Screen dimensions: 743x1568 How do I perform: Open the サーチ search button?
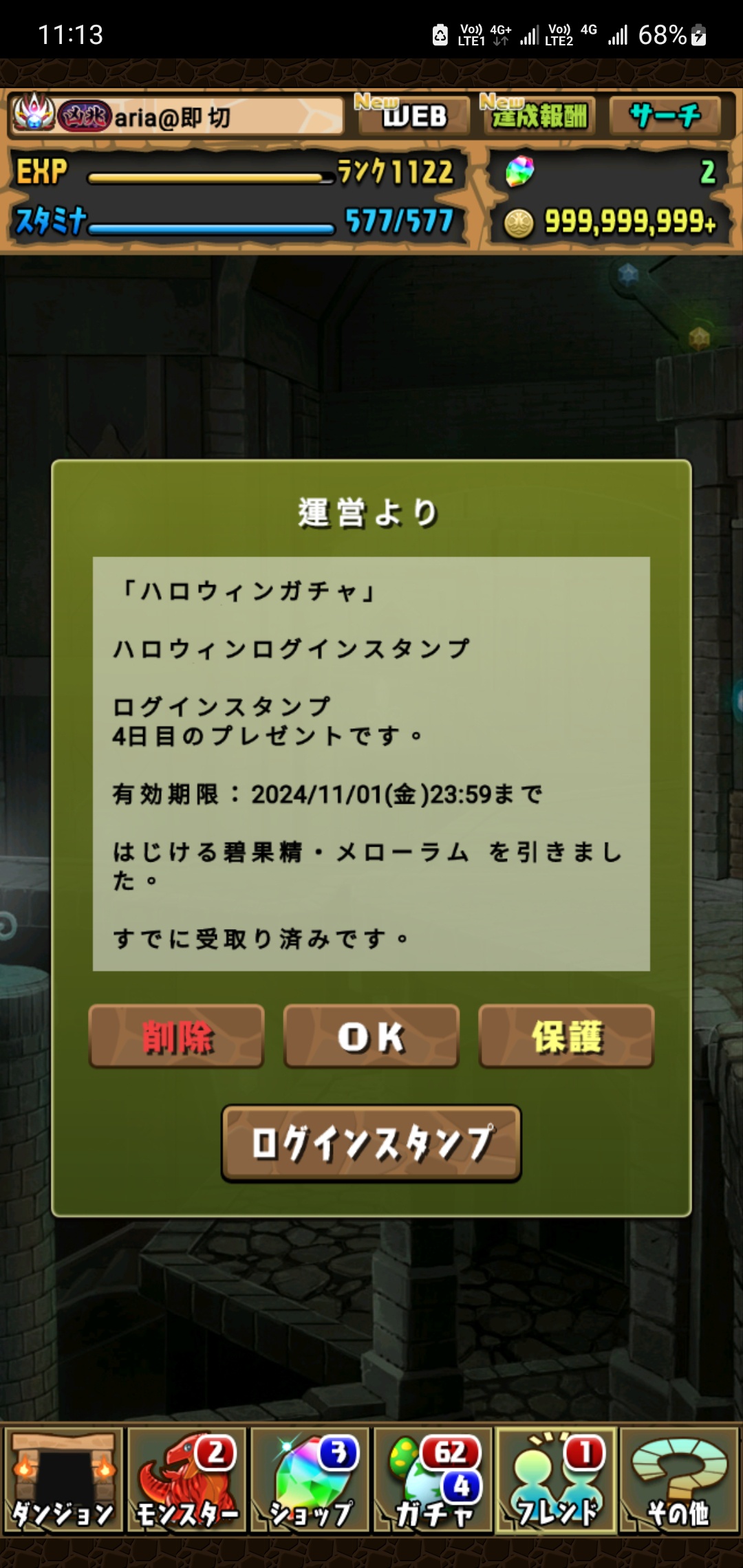click(665, 116)
